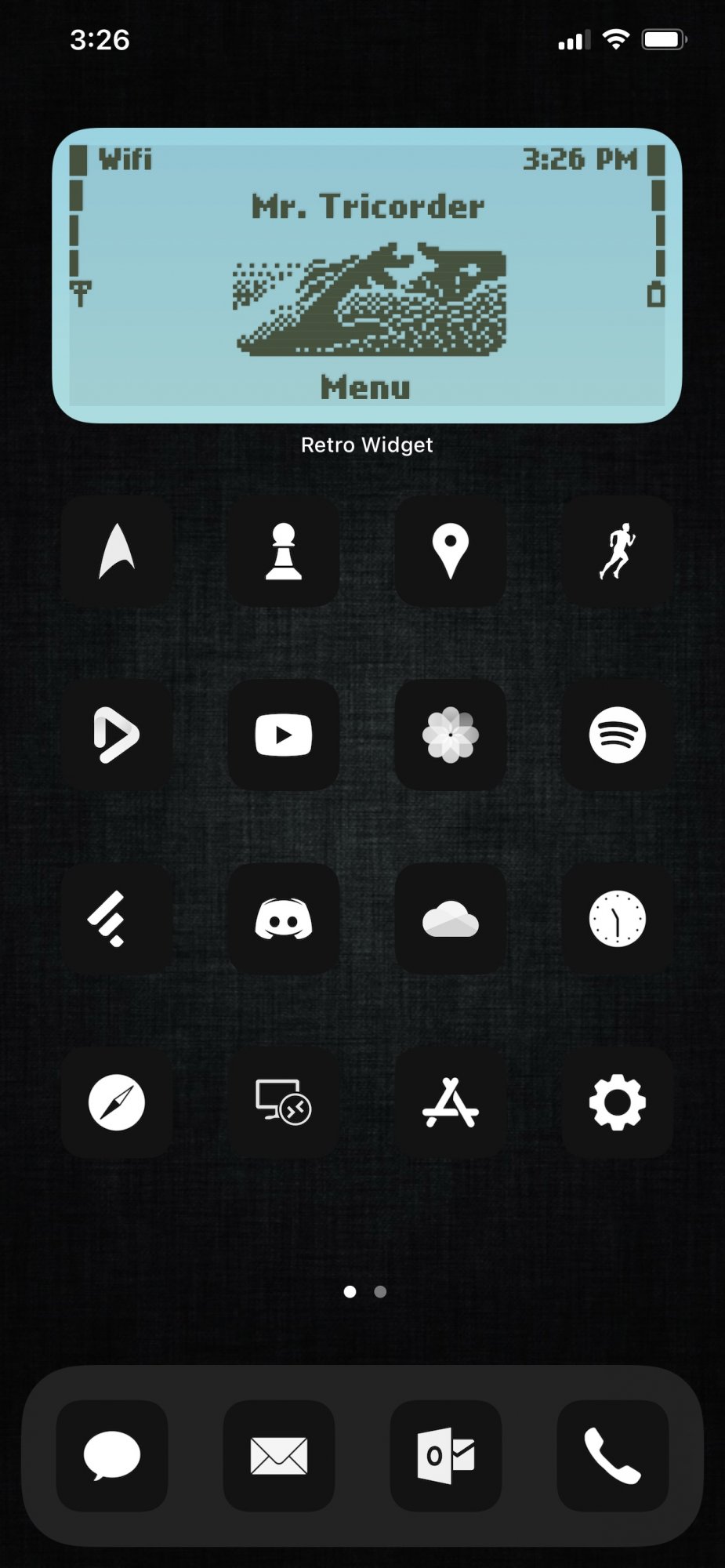Open the YouTube app
The image size is (725, 1568).
click(x=284, y=735)
